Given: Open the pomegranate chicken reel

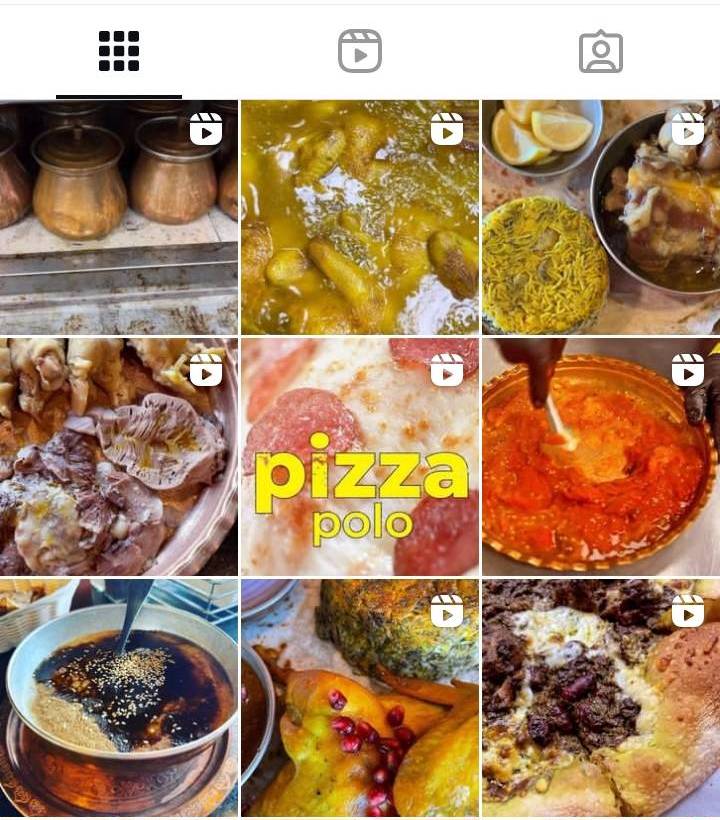Looking at the screenshot, I should click(x=360, y=697).
